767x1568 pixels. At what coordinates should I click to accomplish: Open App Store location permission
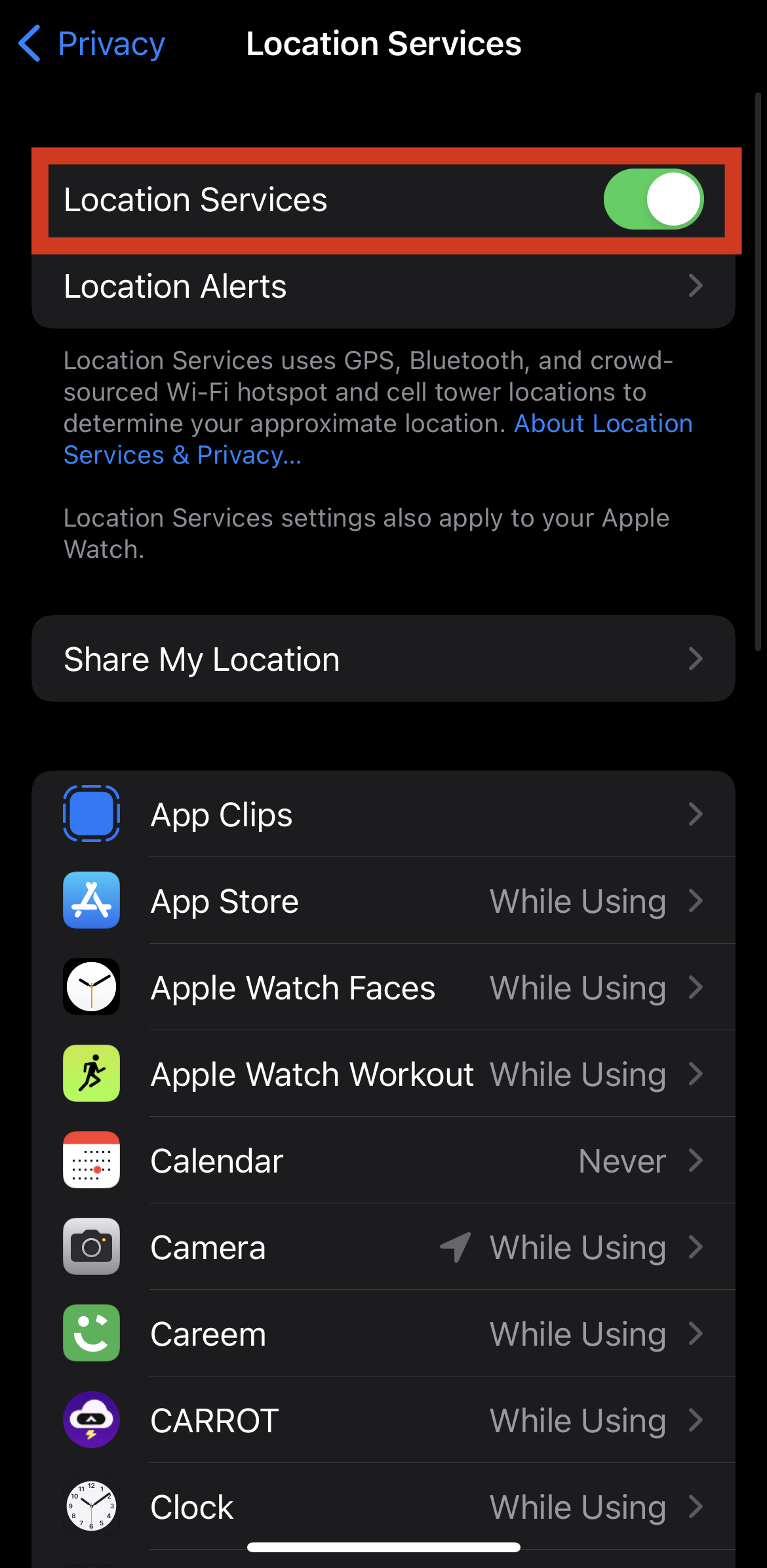click(383, 902)
